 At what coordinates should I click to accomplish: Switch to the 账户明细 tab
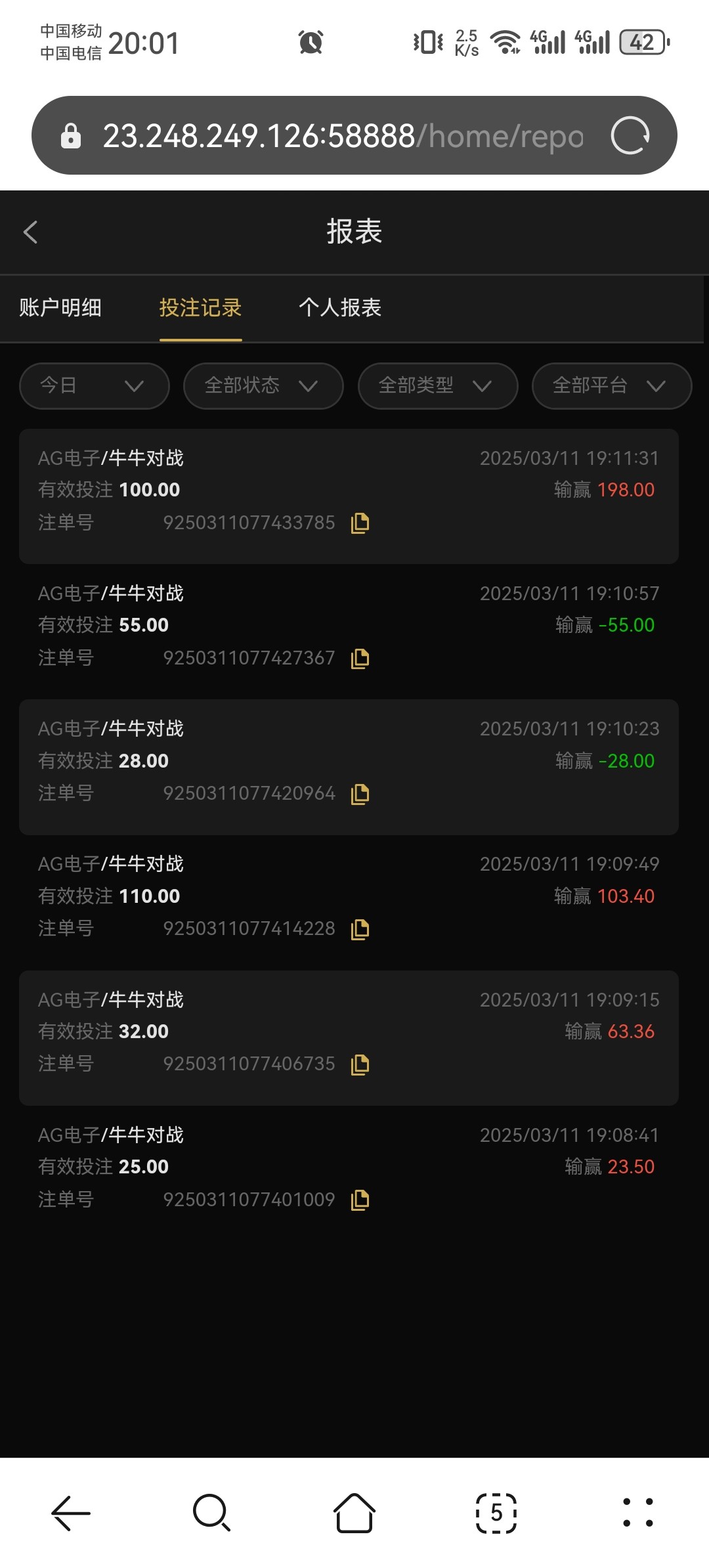[x=60, y=307]
